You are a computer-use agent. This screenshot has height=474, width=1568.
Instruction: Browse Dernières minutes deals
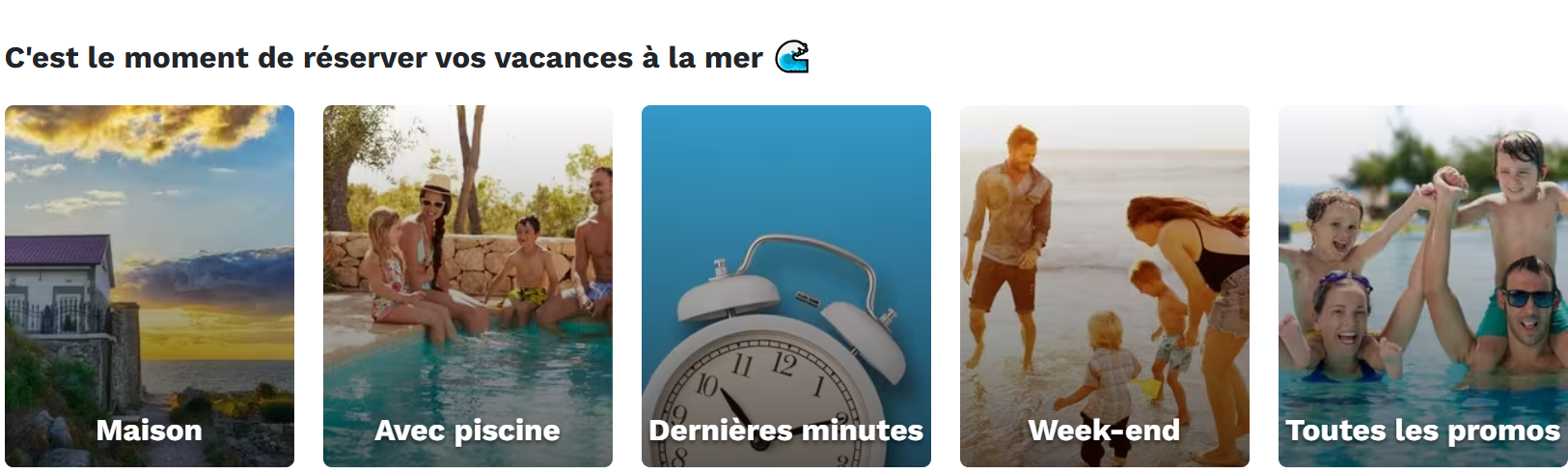pos(786,286)
